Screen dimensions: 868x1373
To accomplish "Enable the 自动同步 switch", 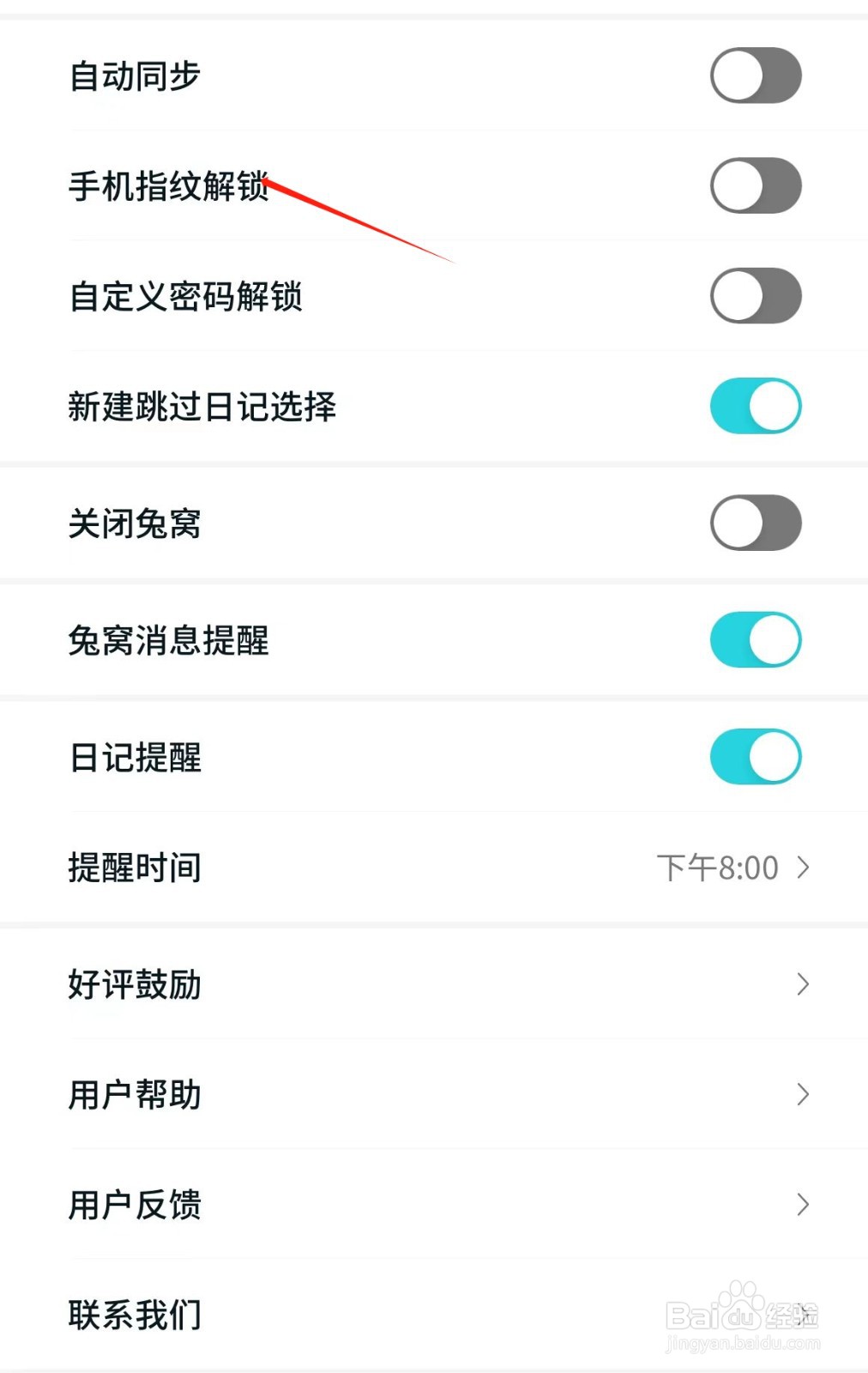I will pyautogui.click(x=755, y=76).
